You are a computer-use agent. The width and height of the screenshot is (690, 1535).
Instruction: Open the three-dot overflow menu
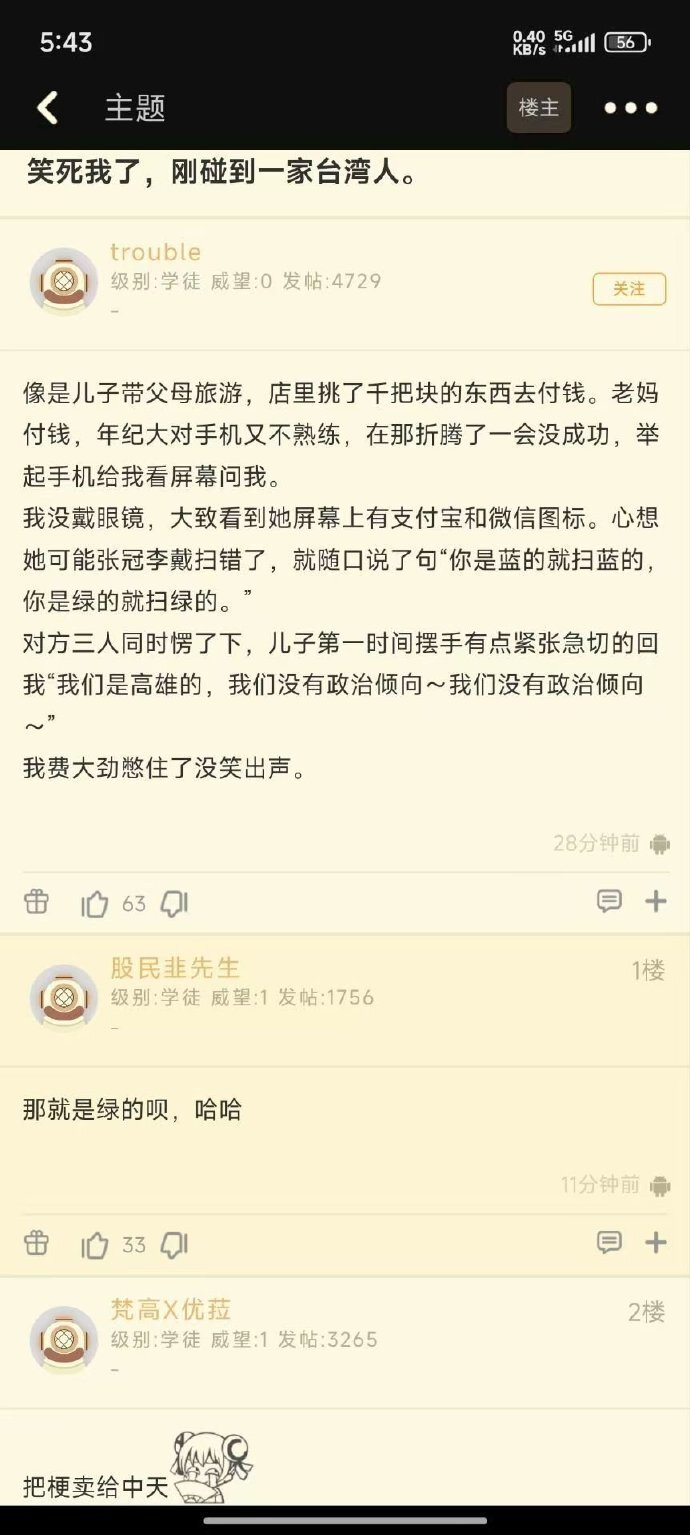point(631,108)
